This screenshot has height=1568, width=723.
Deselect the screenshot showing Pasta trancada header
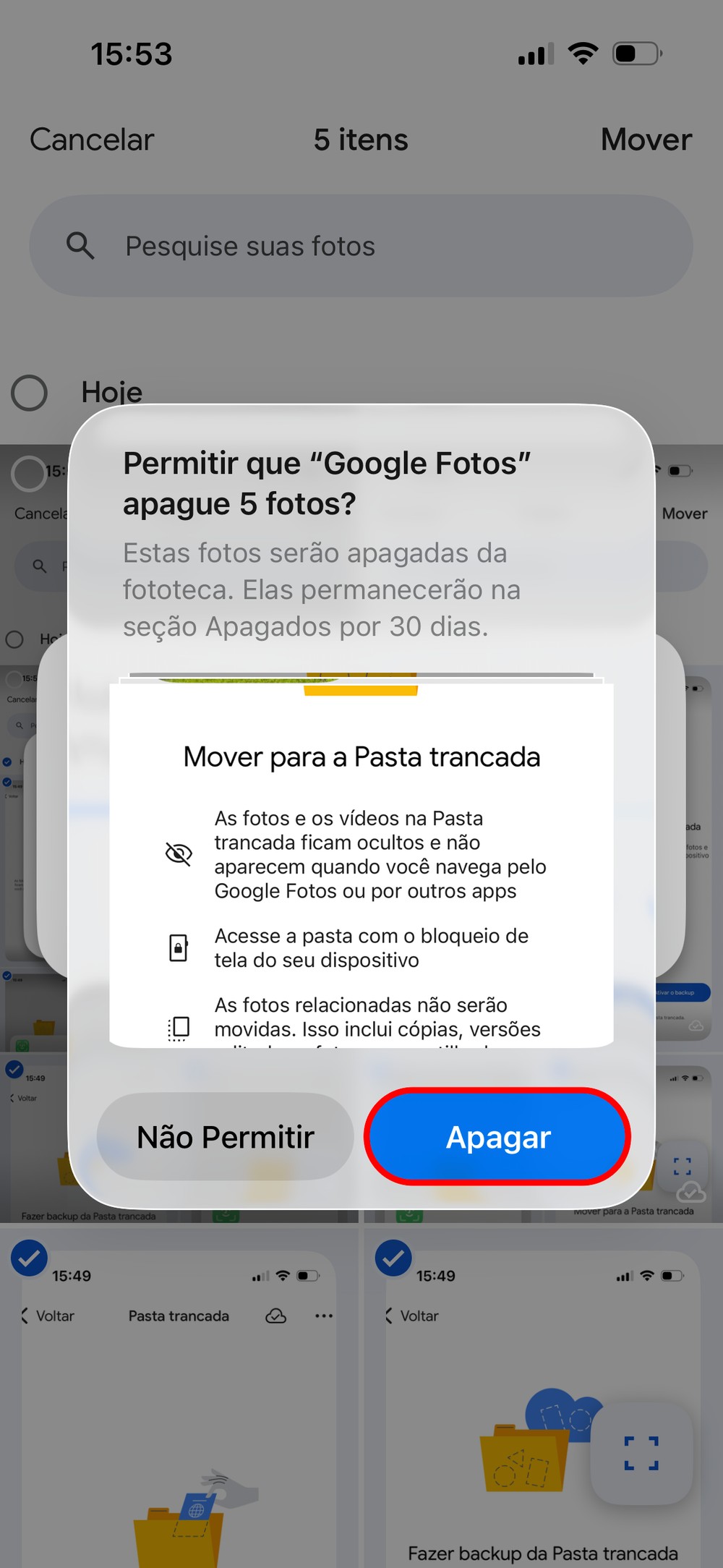click(30, 1259)
